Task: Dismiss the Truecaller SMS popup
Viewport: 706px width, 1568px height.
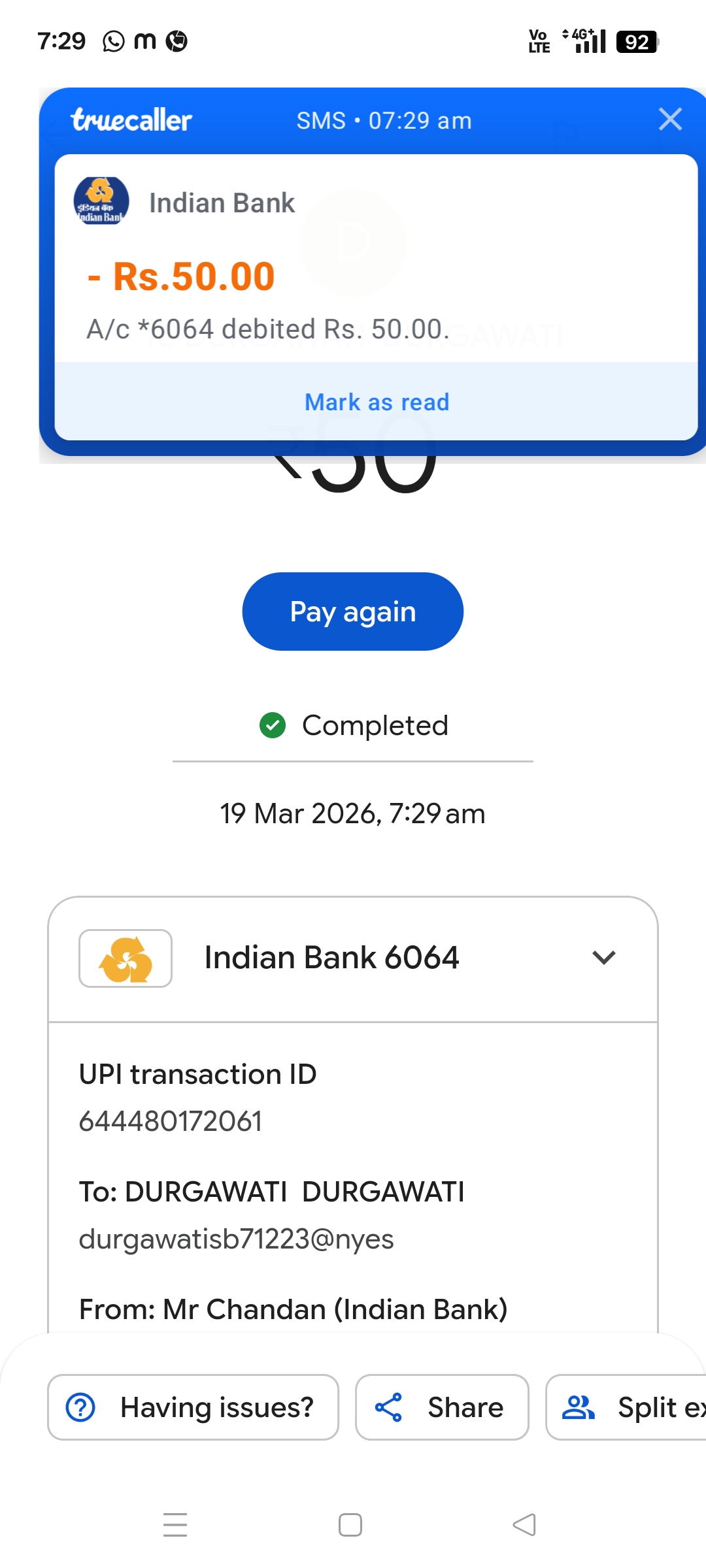Action: [670, 120]
